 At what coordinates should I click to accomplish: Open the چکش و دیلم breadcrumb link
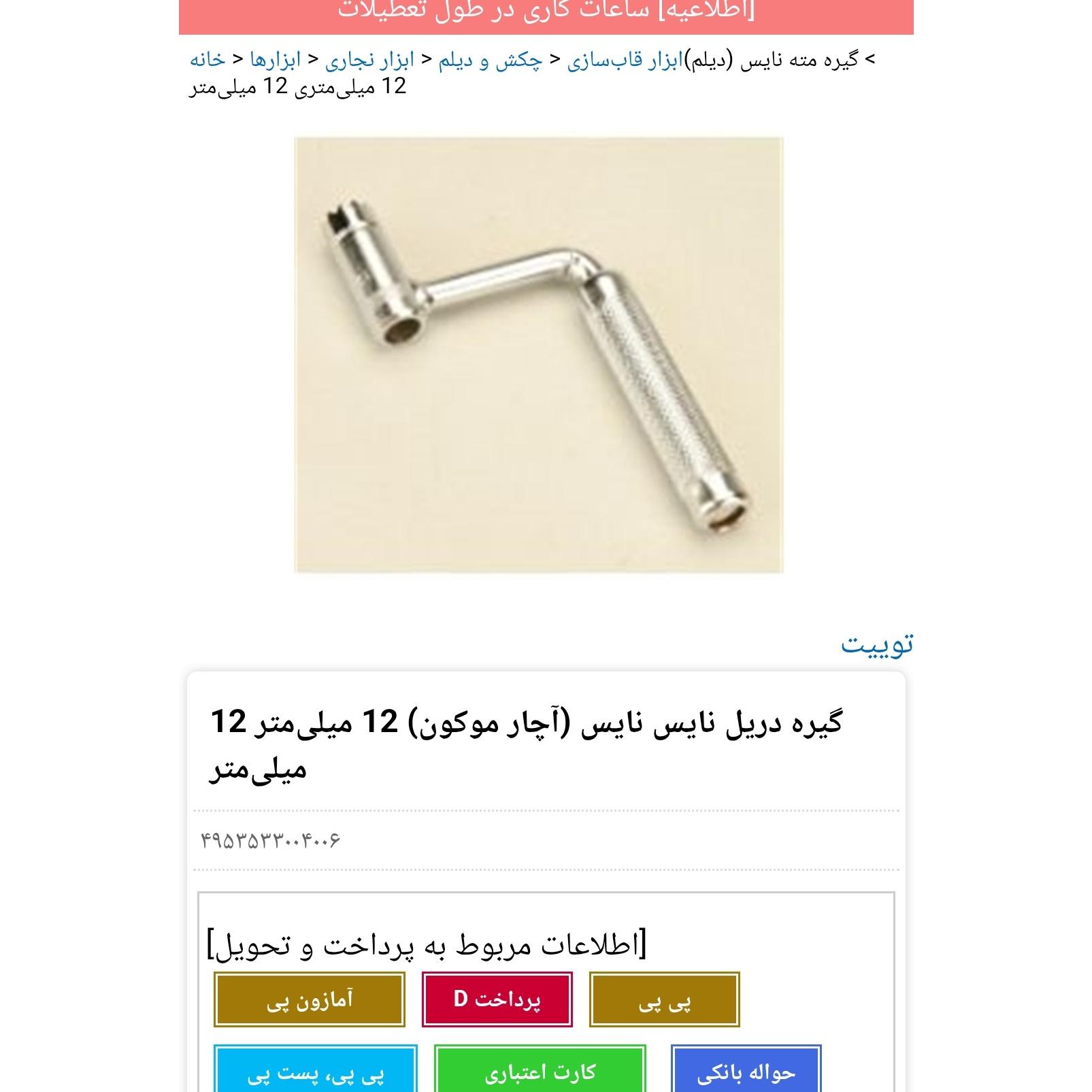tap(490, 60)
